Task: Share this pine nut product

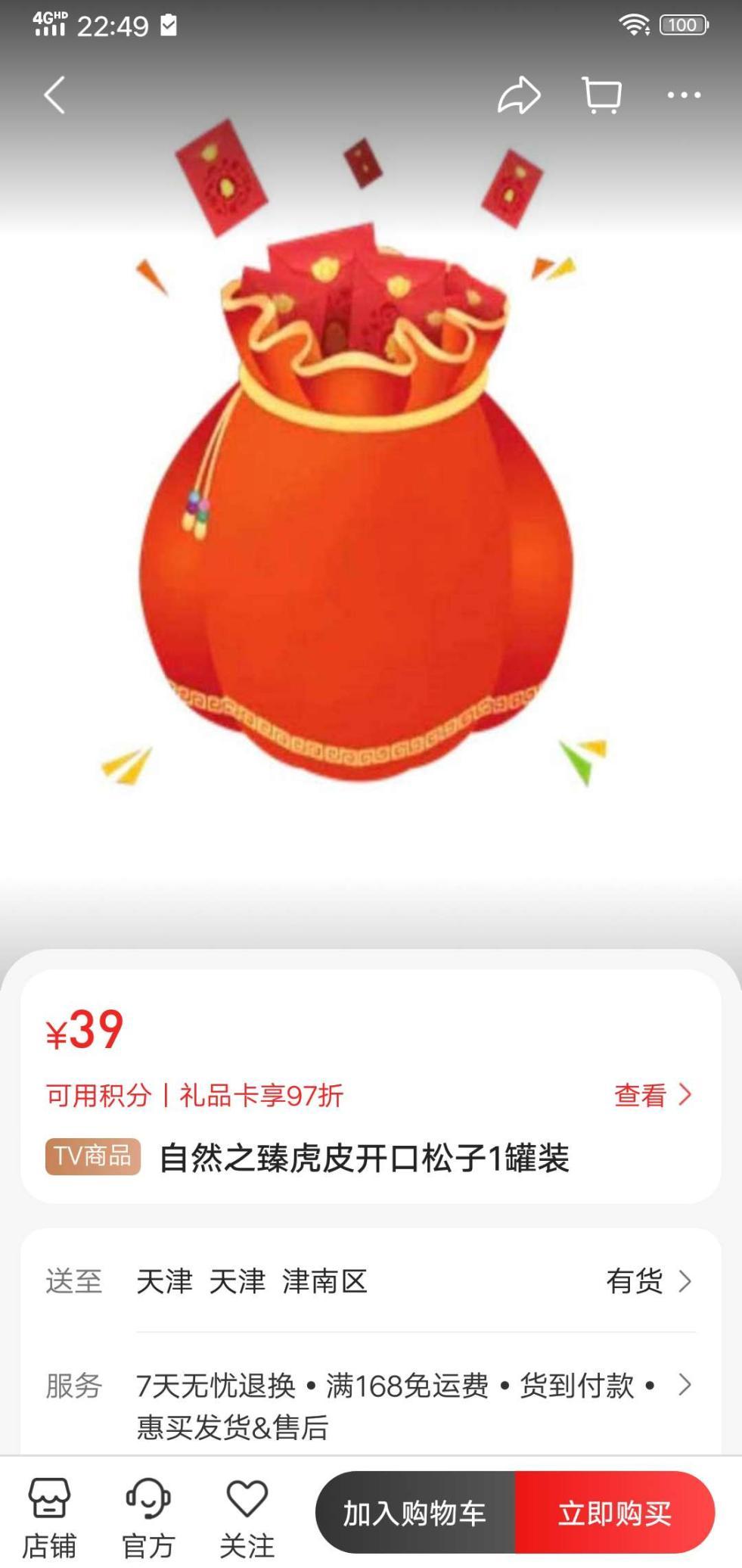Action: tap(519, 95)
